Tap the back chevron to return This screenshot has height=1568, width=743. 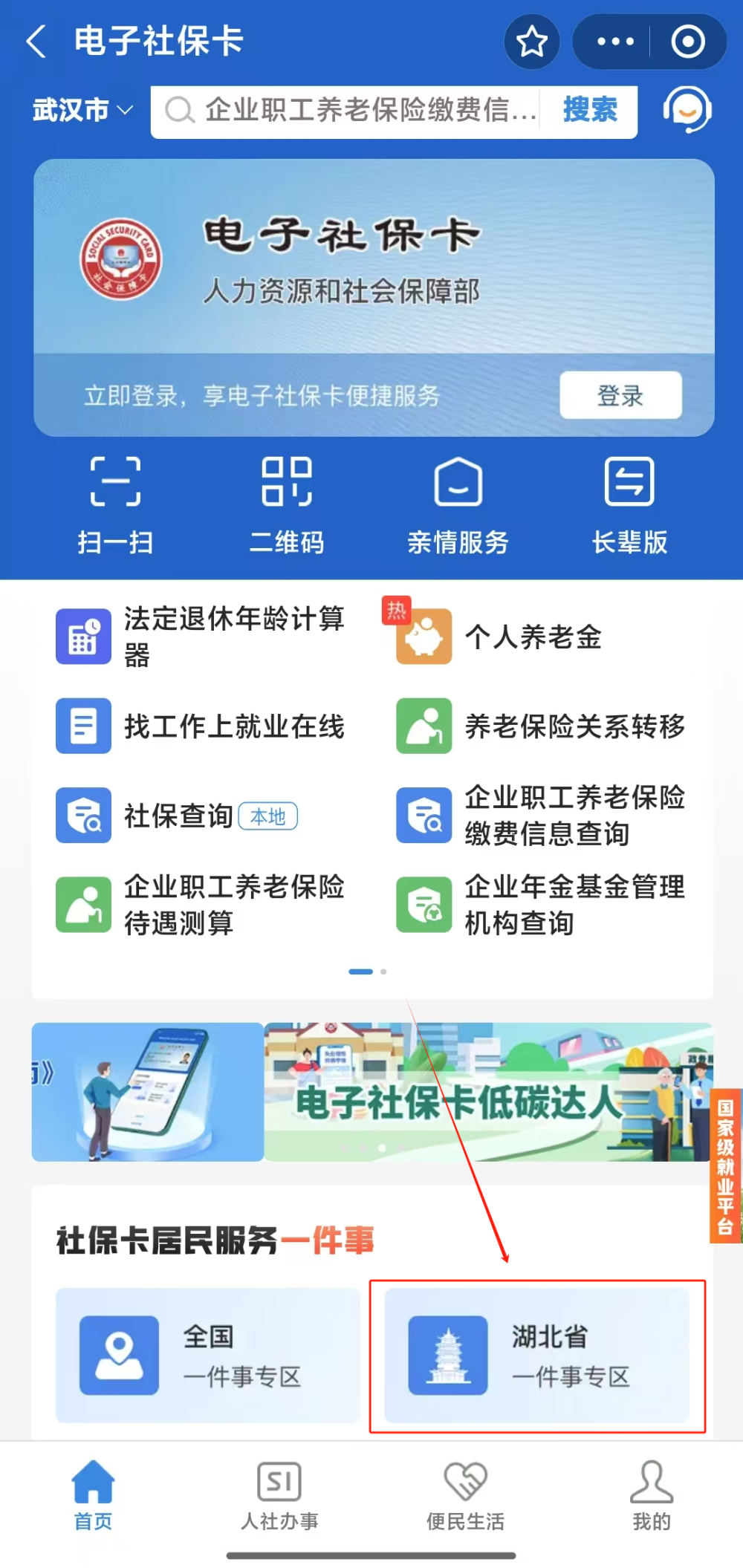35,42
